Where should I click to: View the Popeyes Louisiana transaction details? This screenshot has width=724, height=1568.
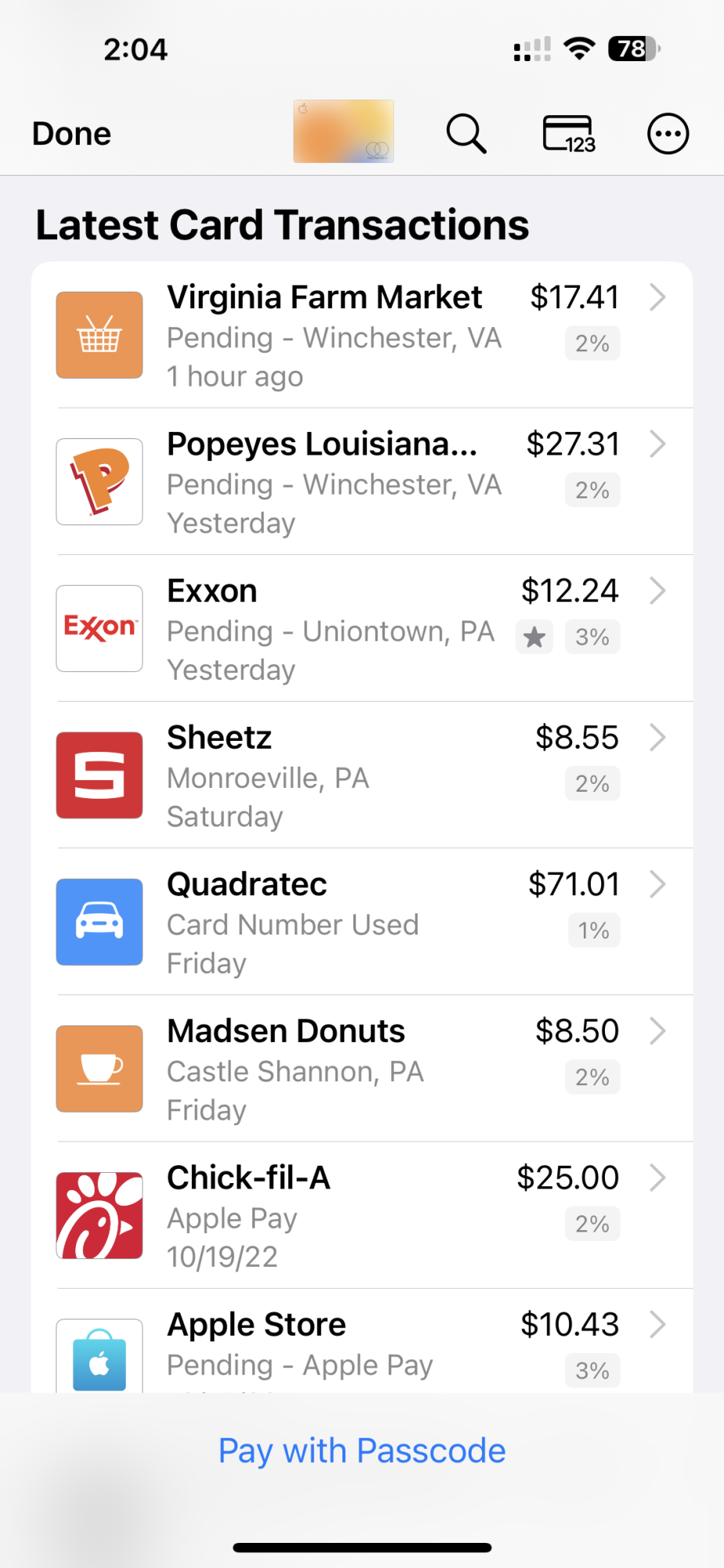tap(362, 482)
